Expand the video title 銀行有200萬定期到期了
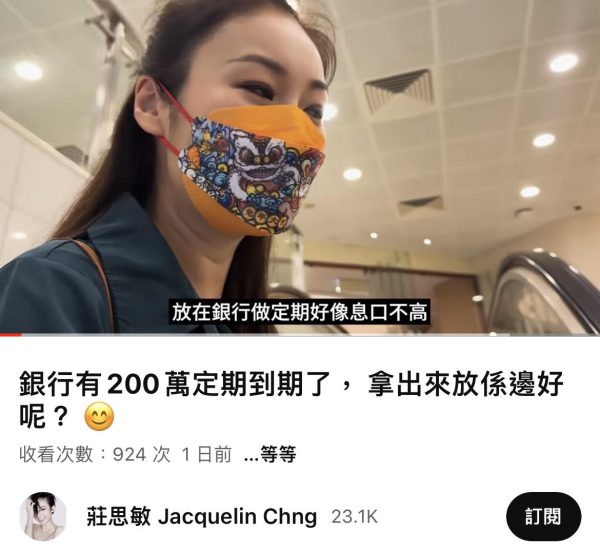 [290, 397]
